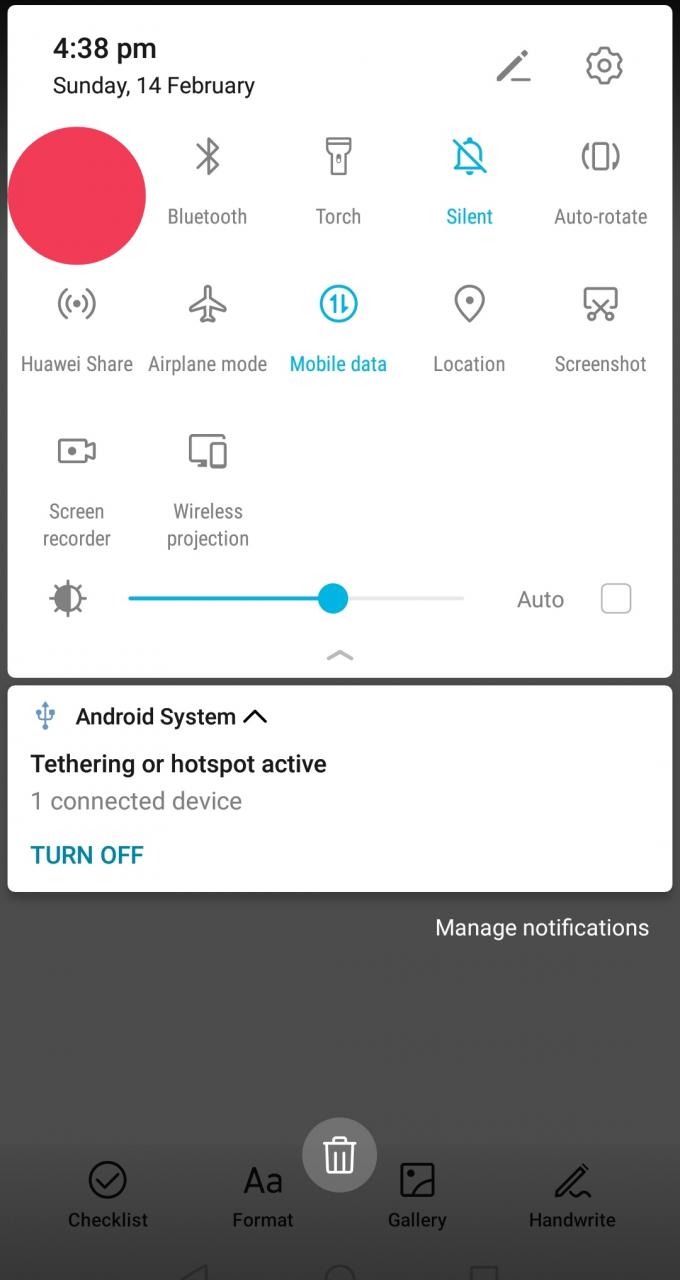Clear notifications with the trash button
This screenshot has height=1280, width=680.
[x=339, y=1155]
